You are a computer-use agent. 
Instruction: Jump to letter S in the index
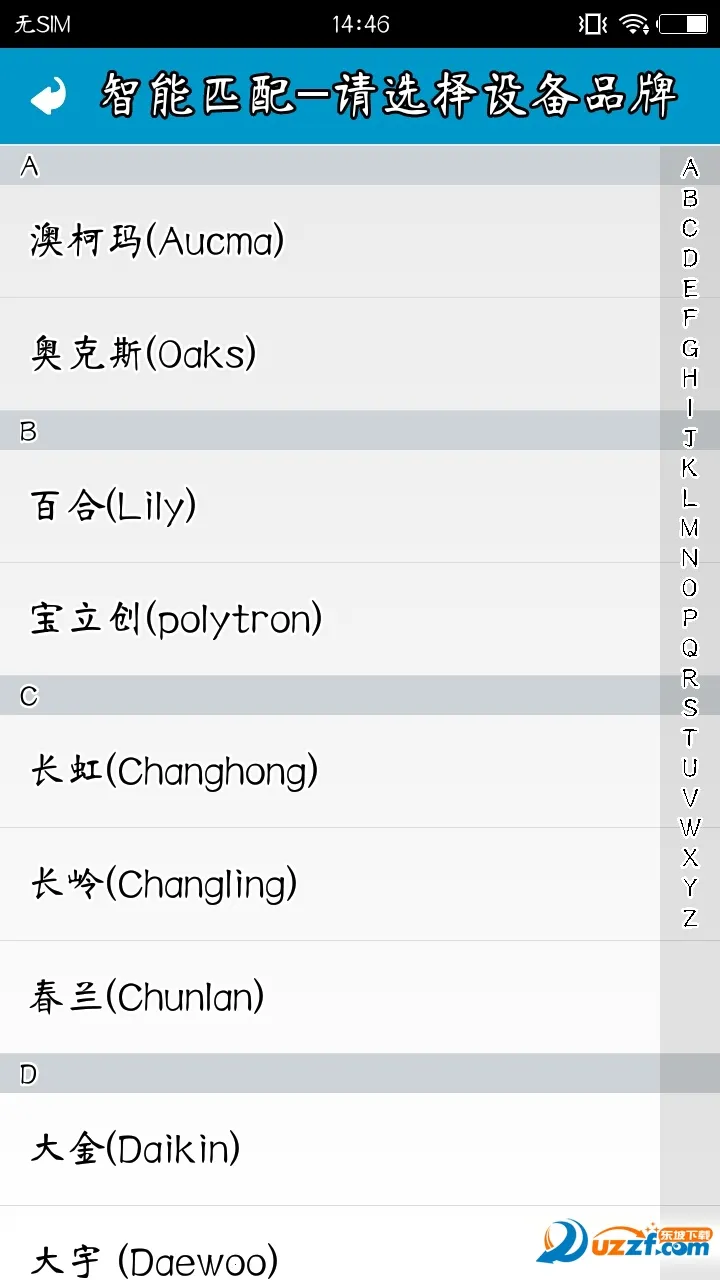click(690, 708)
